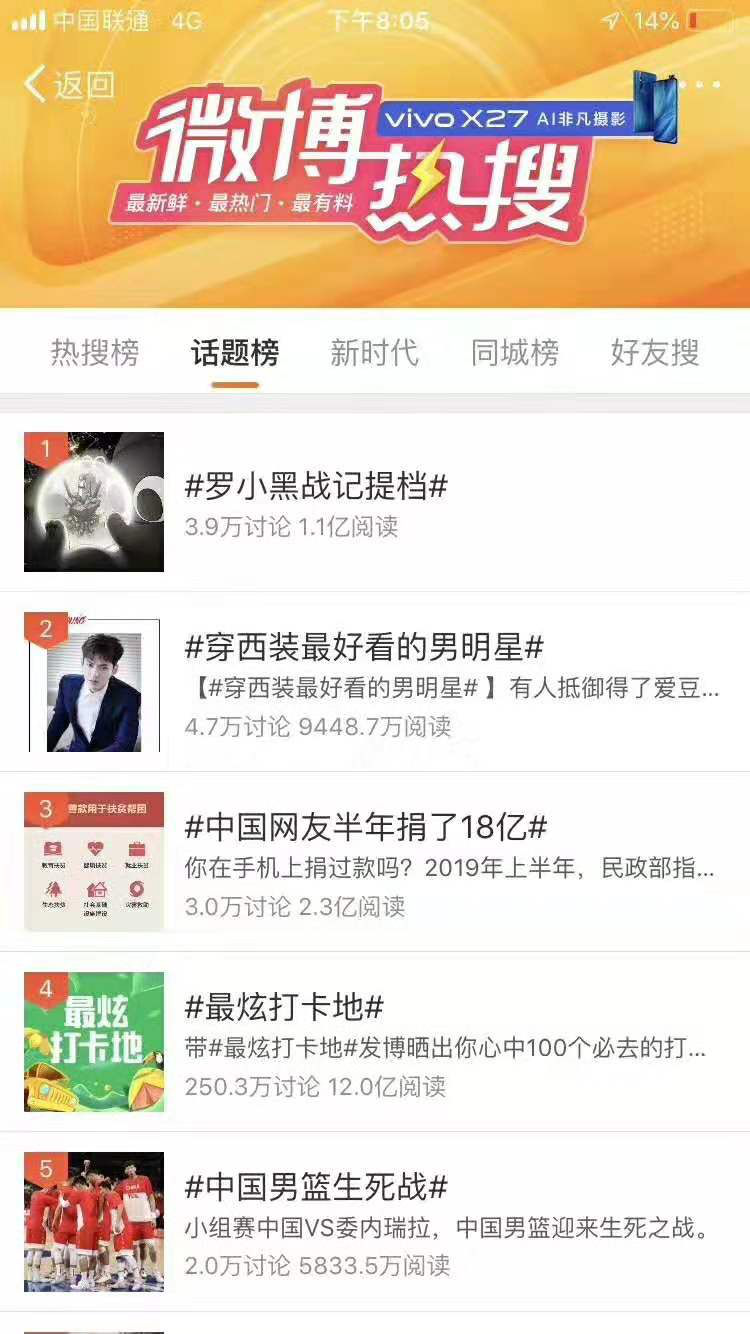750x1334 pixels.
Task: Go to the 好友搜 tab
Action: coord(655,353)
